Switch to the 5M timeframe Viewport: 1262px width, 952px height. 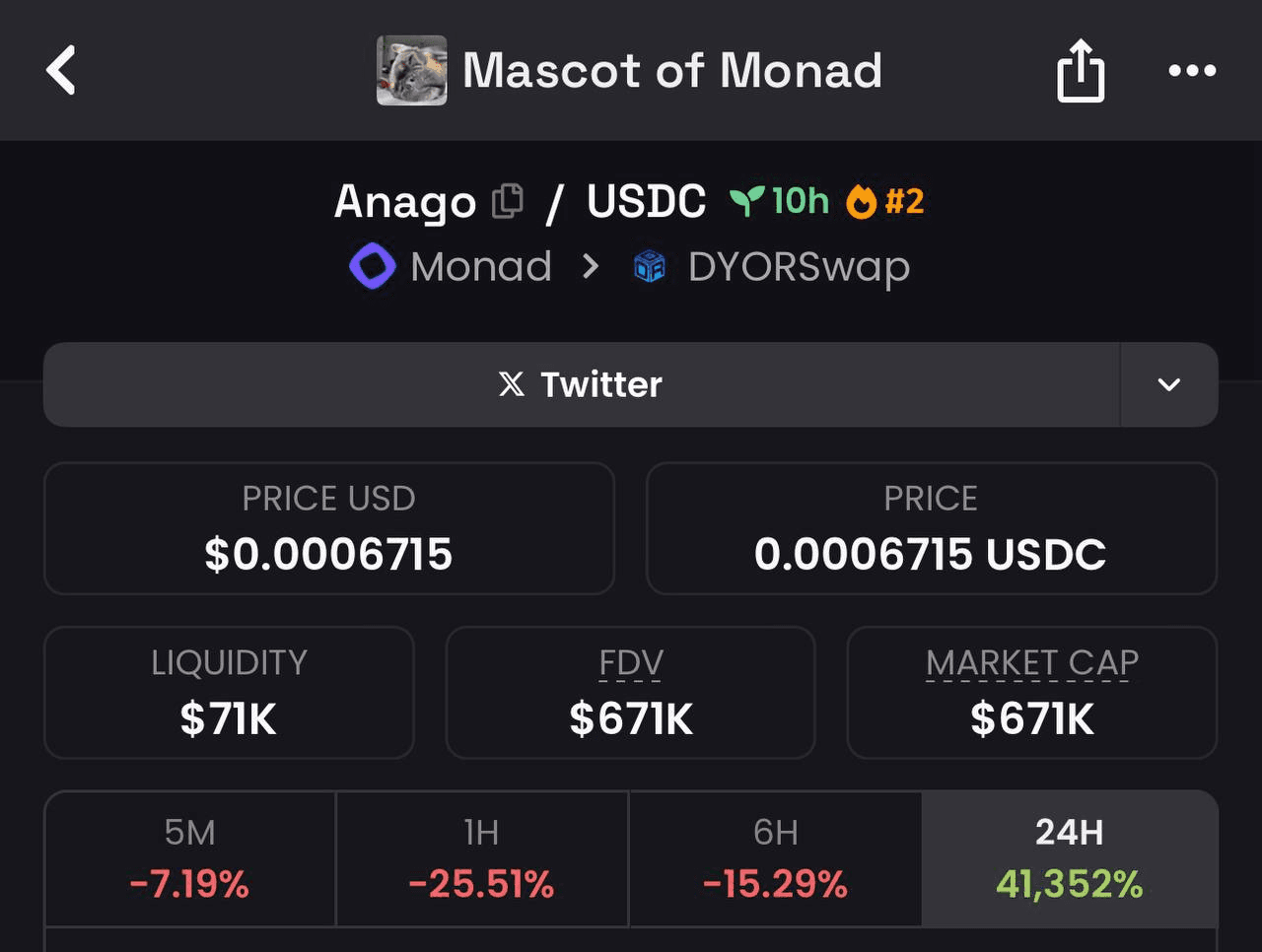pyautogui.click(x=189, y=858)
